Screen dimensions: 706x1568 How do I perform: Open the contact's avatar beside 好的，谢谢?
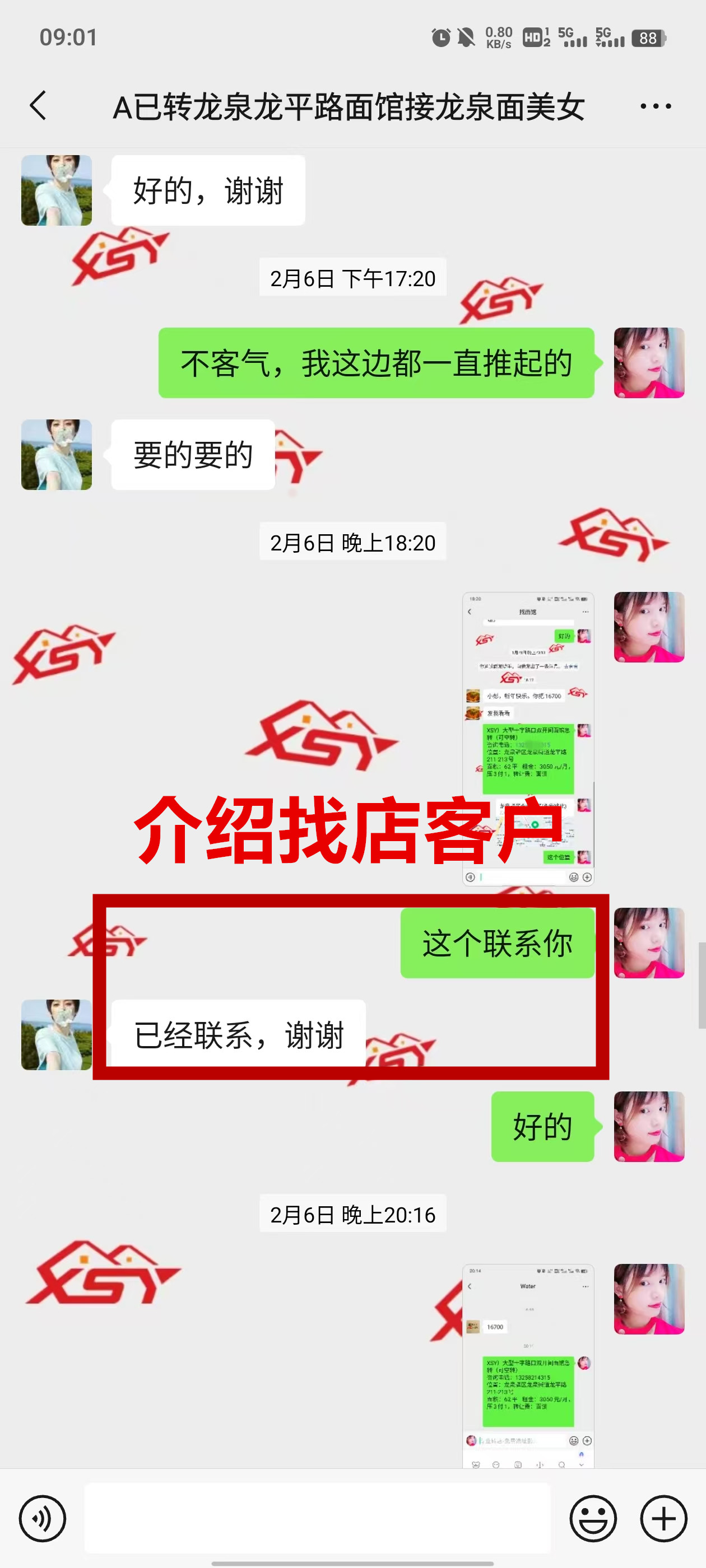coord(57,190)
